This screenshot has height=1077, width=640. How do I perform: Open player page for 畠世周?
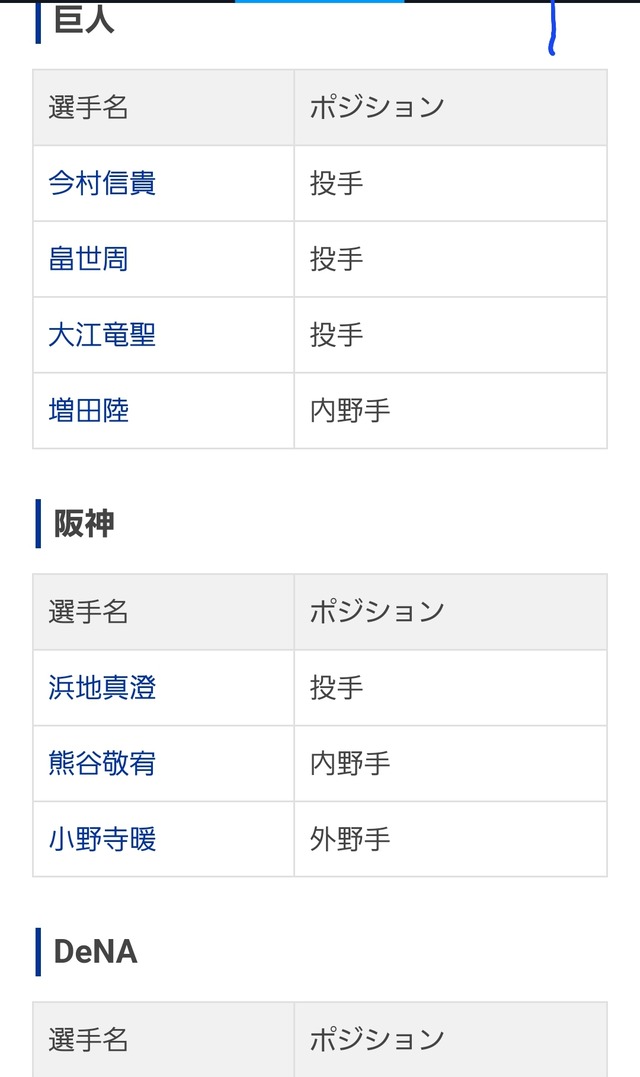89,259
